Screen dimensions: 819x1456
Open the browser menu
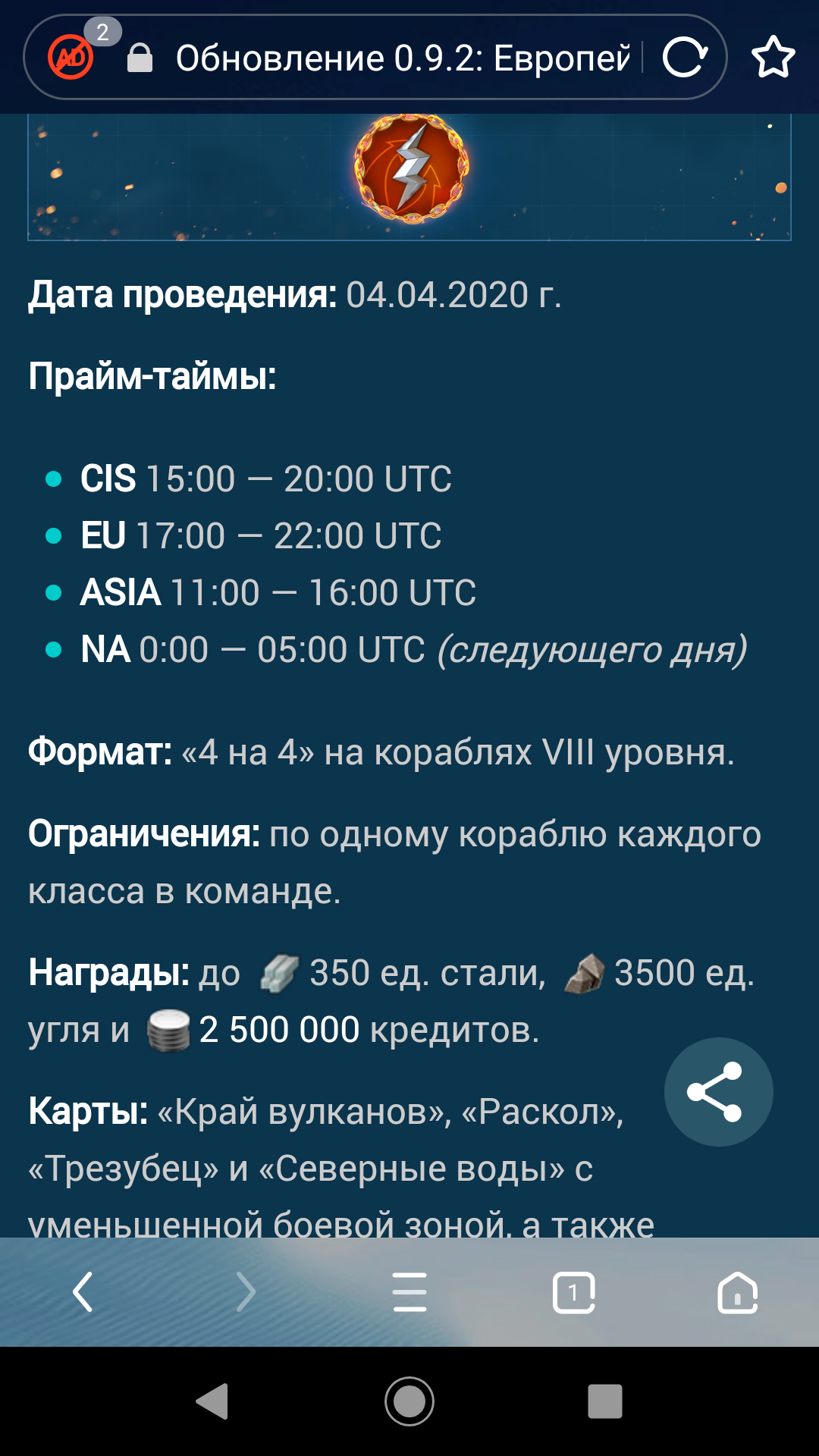409,1291
